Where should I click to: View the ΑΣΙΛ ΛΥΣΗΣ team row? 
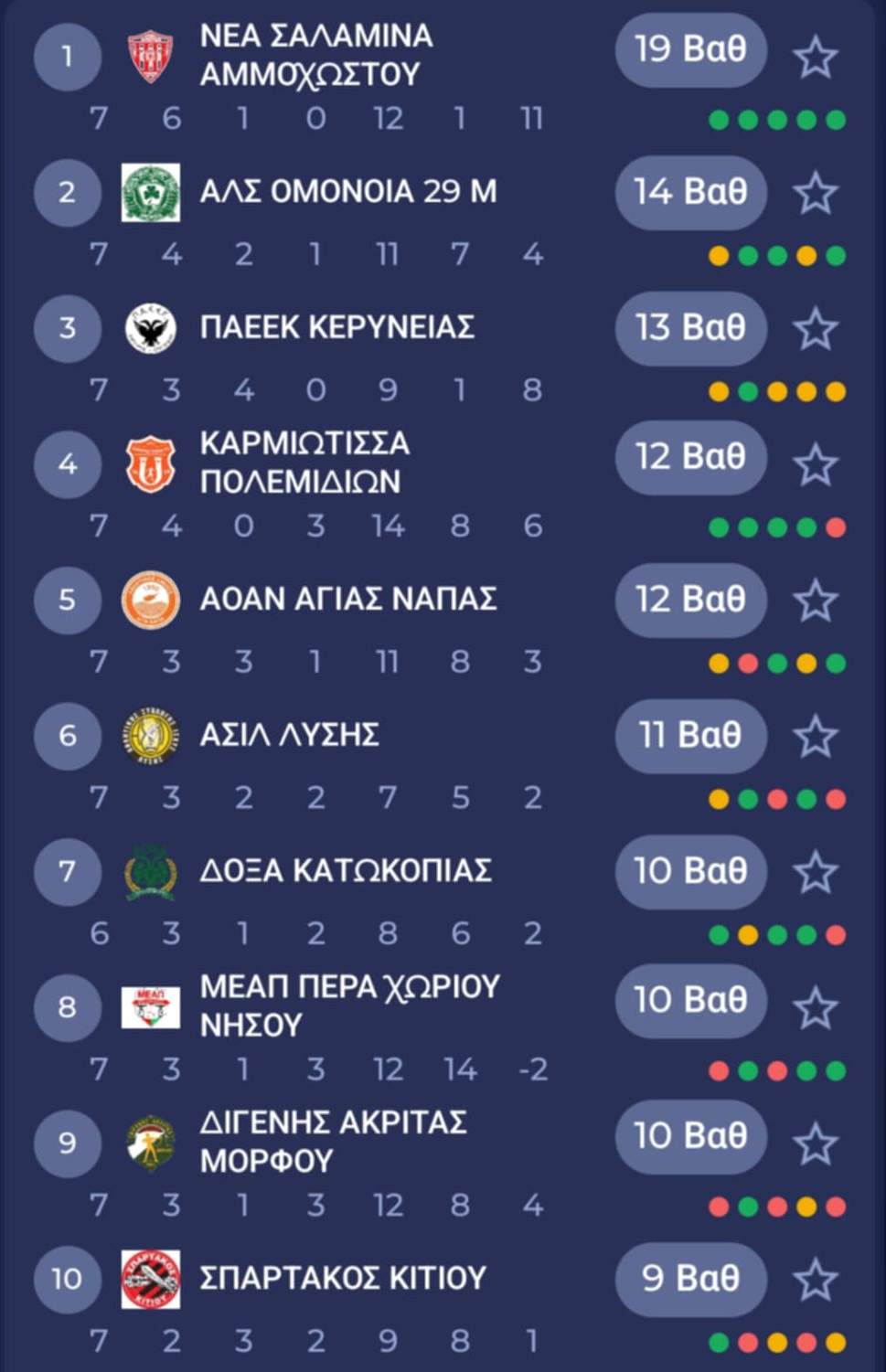289,735
